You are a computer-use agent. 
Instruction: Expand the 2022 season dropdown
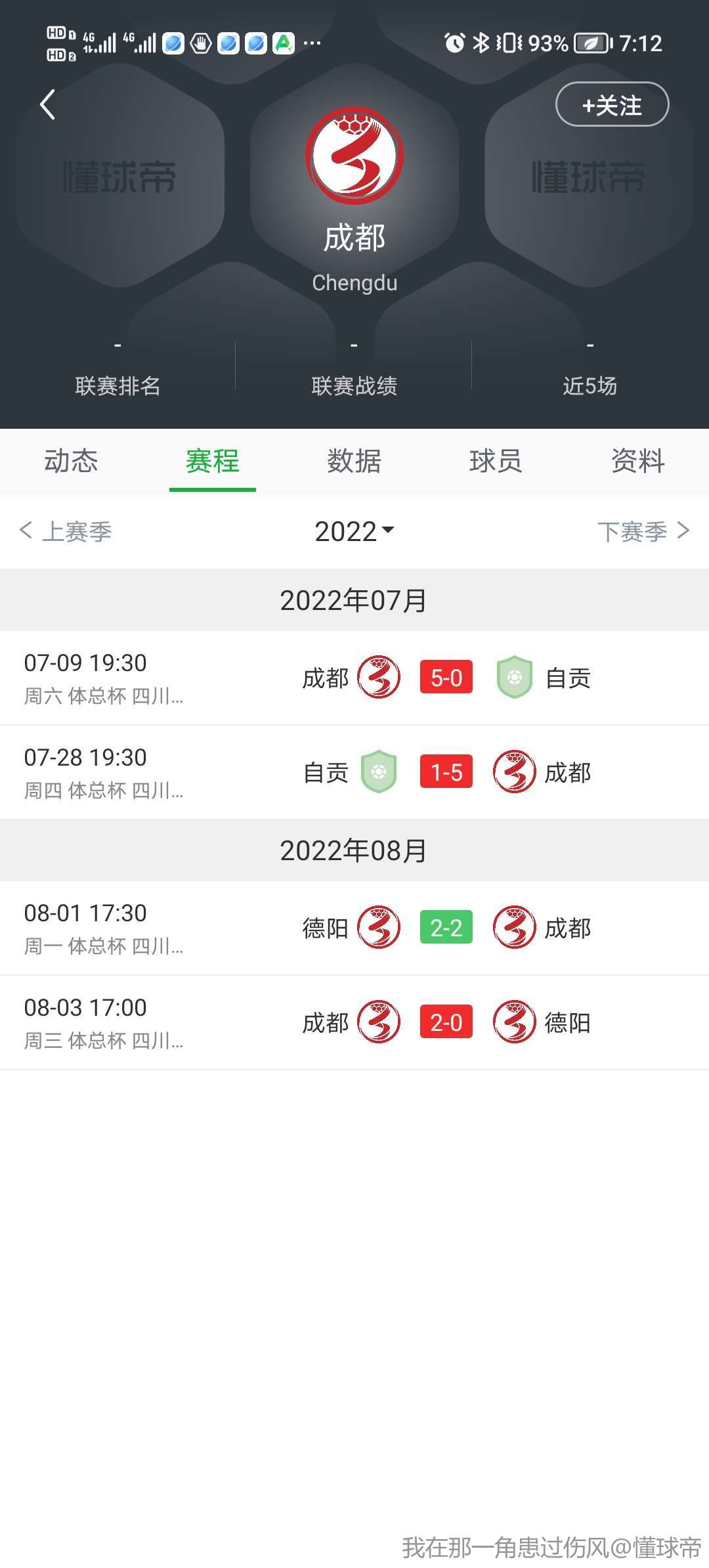point(354,531)
